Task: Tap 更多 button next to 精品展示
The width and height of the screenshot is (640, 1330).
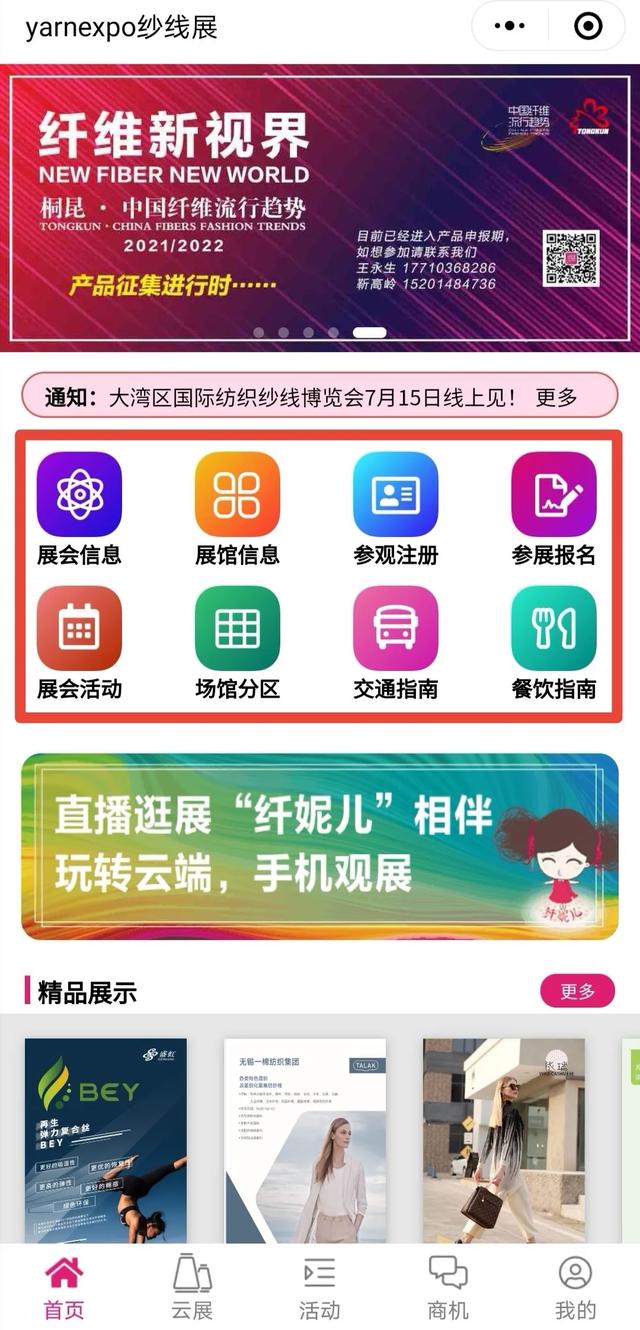Action: (577, 991)
